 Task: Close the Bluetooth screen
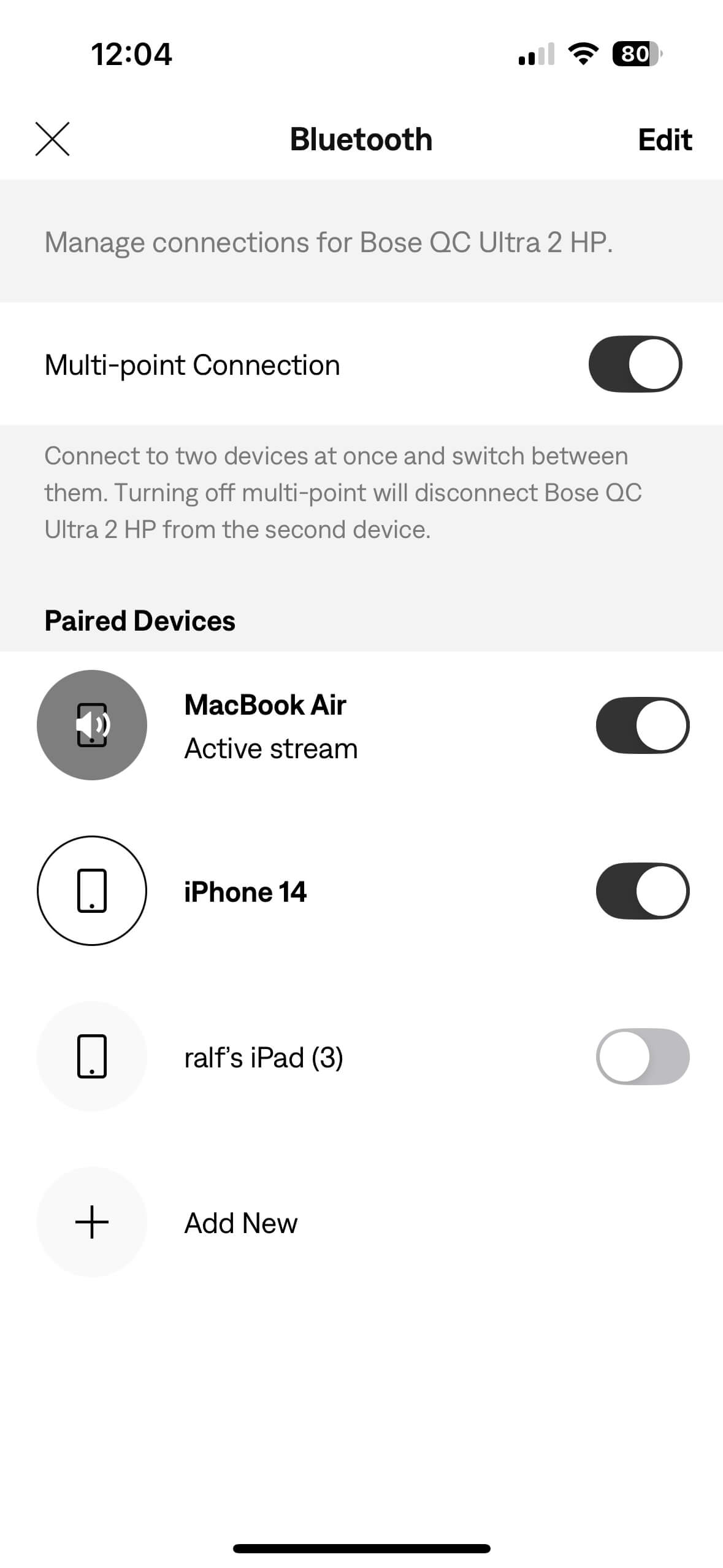(x=53, y=139)
